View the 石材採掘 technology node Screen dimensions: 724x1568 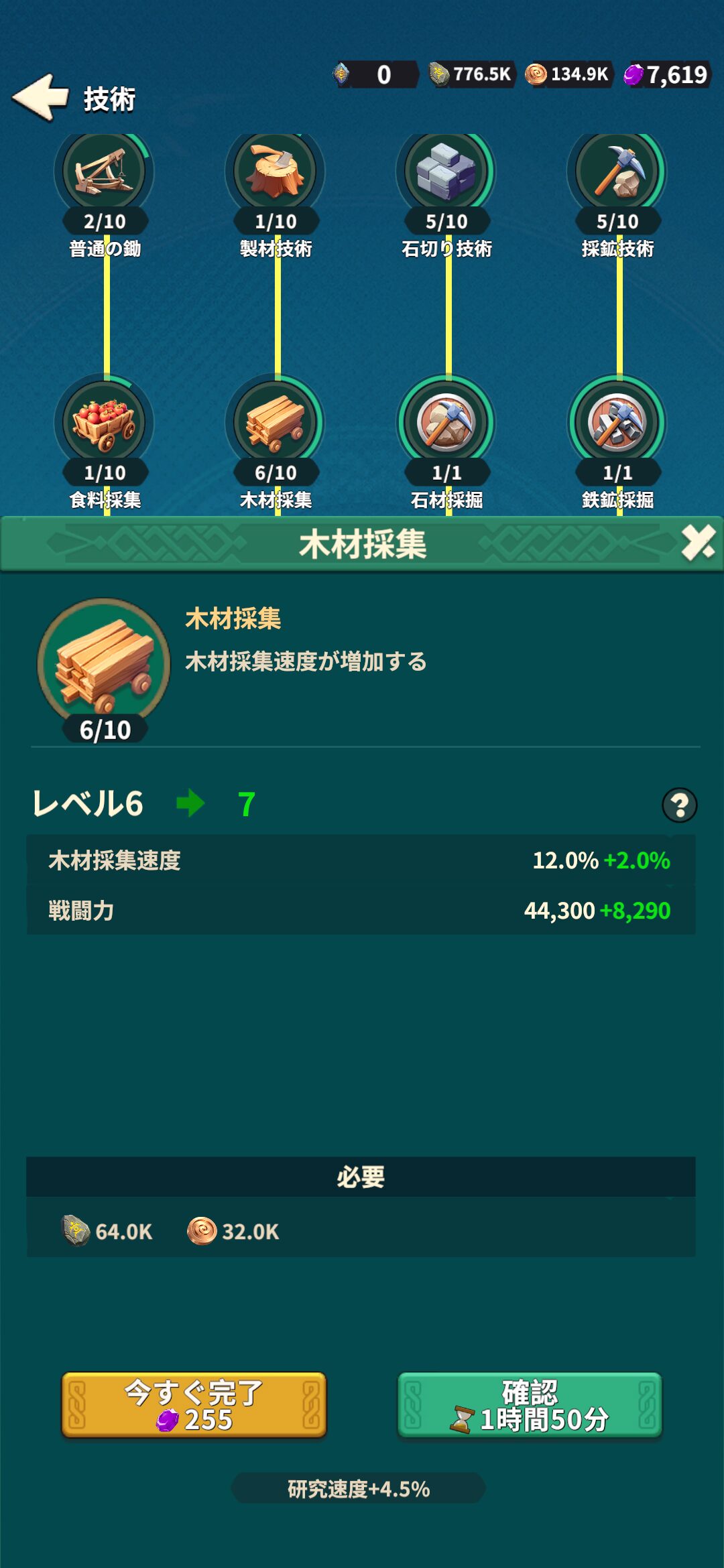pos(446,442)
